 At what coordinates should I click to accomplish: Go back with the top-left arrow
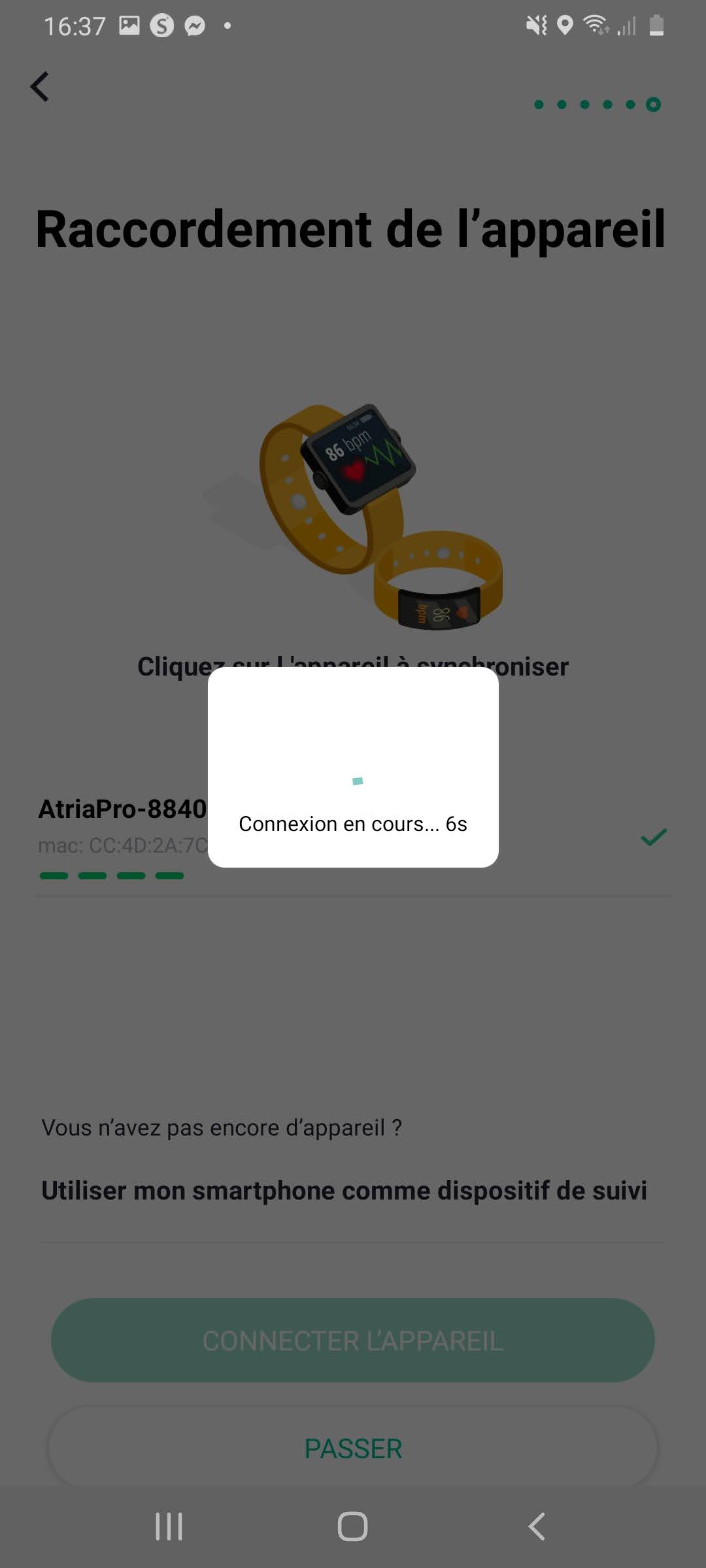click(x=40, y=87)
